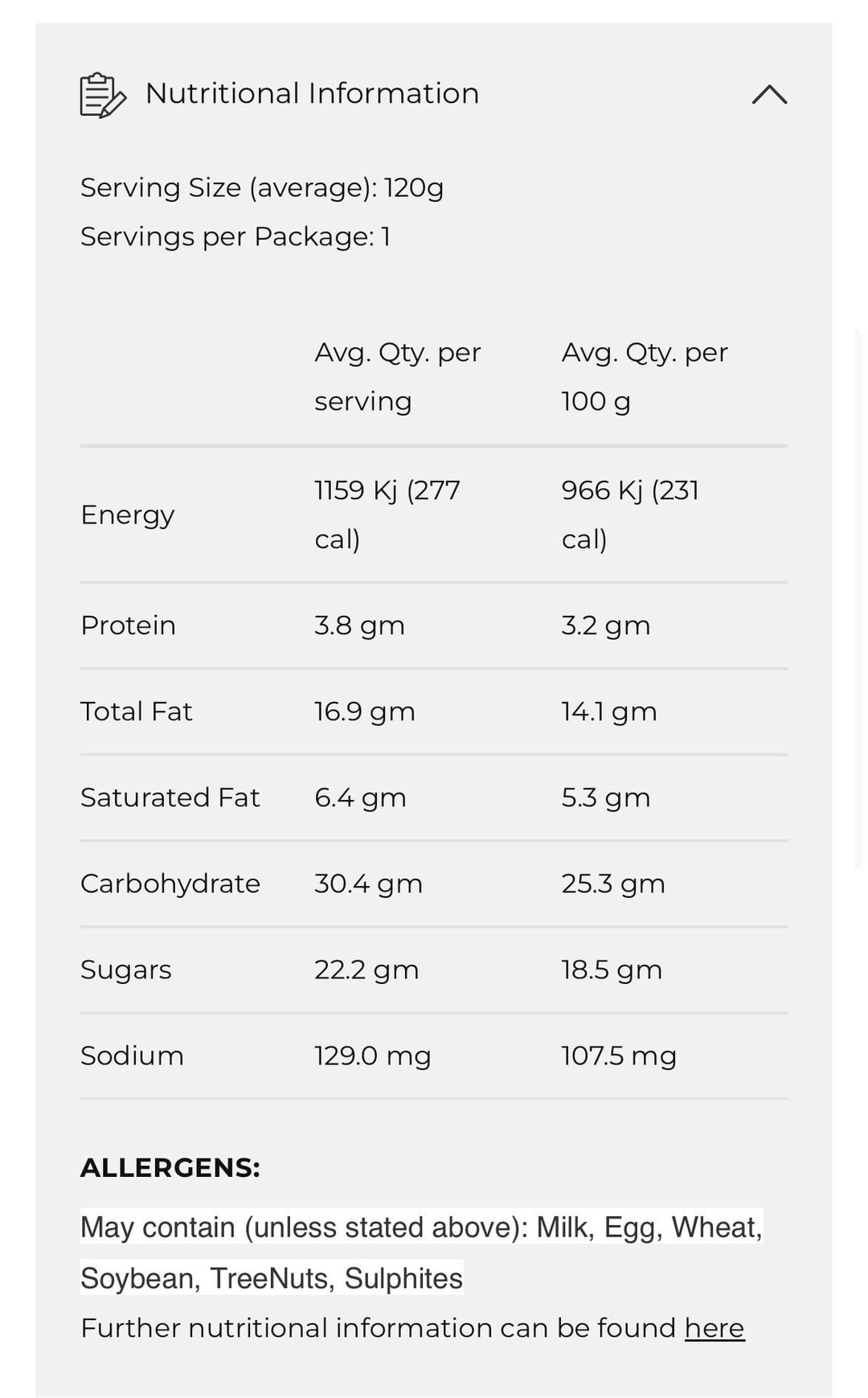The height and width of the screenshot is (1398, 868).
Task: Open the further nutritional information 'here' link
Action: coord(714,1328)
